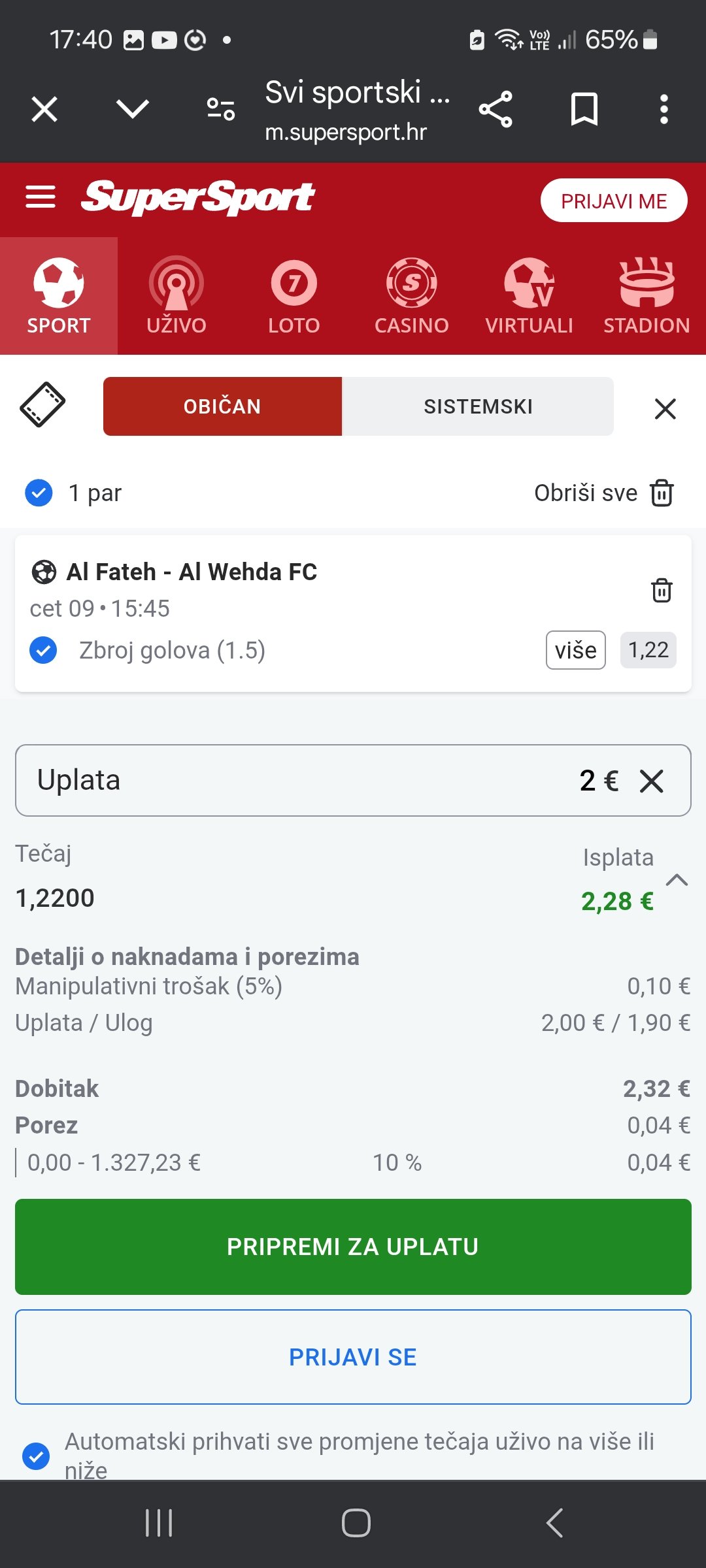Open the hamburger menu

point(41,197)
